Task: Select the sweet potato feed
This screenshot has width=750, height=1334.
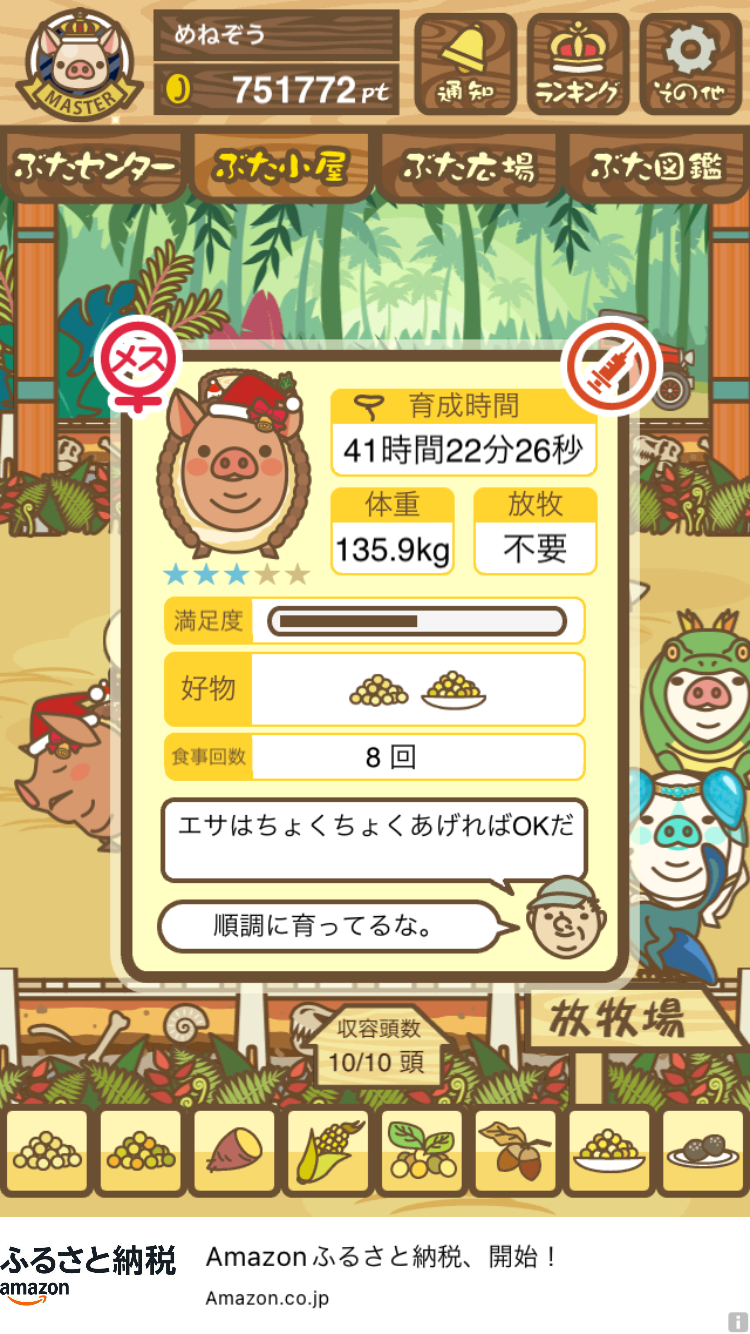Action: [234, 1152]
